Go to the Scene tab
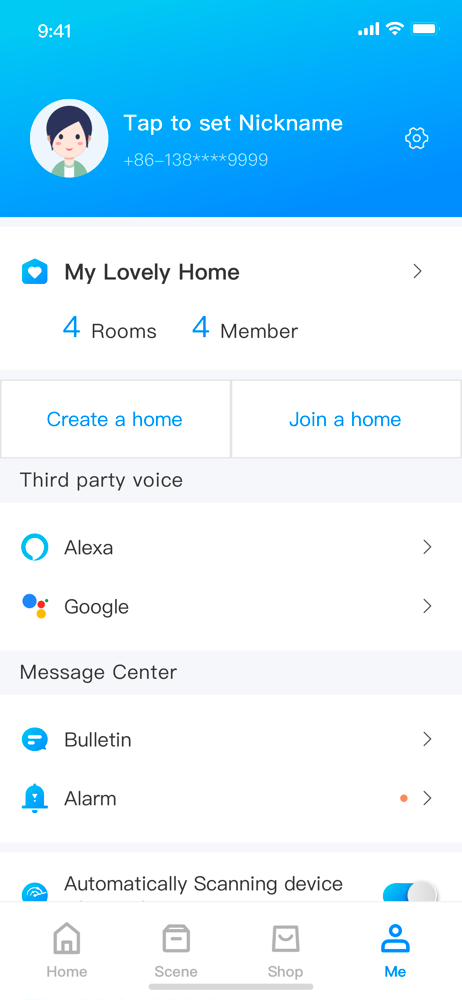462x1000 pixels. 176,950
